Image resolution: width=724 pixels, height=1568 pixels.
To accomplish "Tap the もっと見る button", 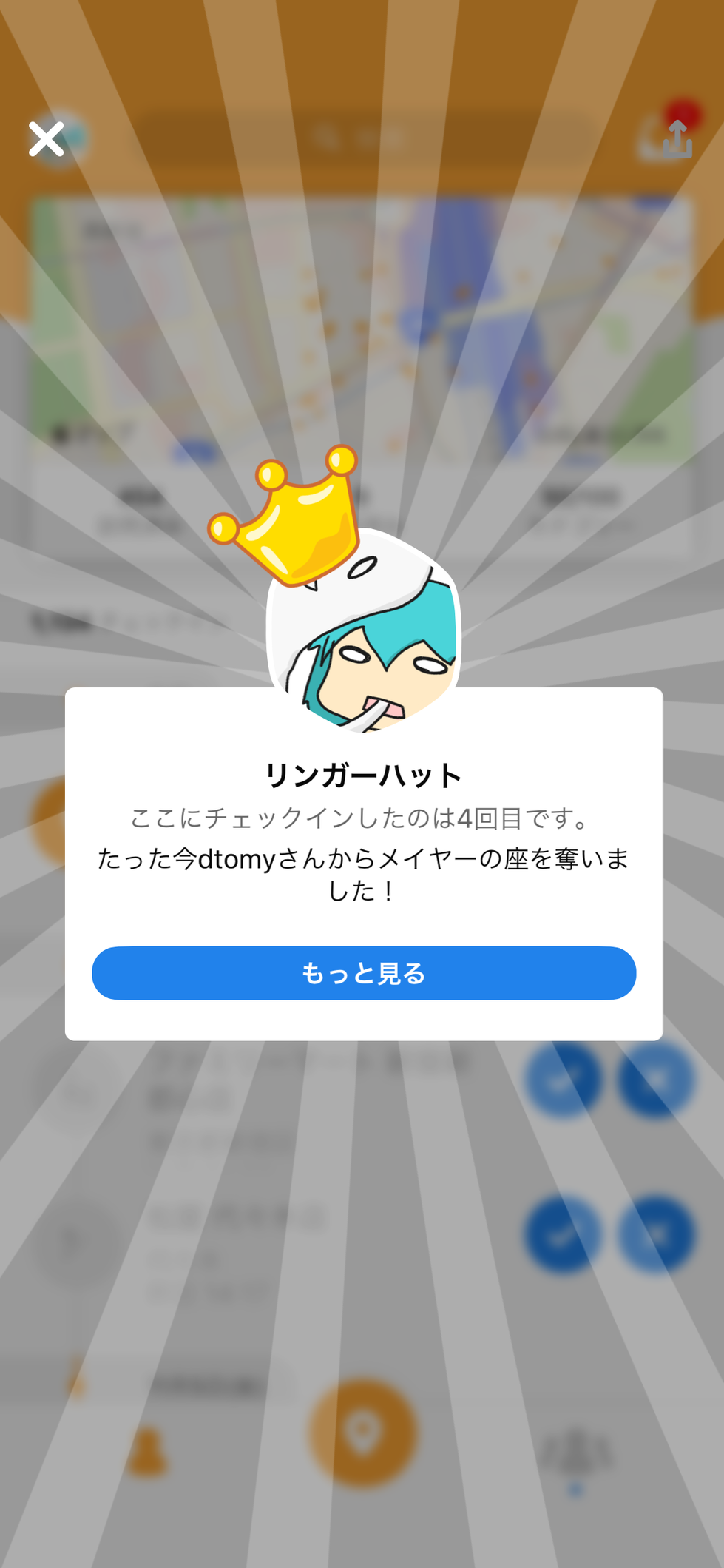I will (x=363, y=973).
